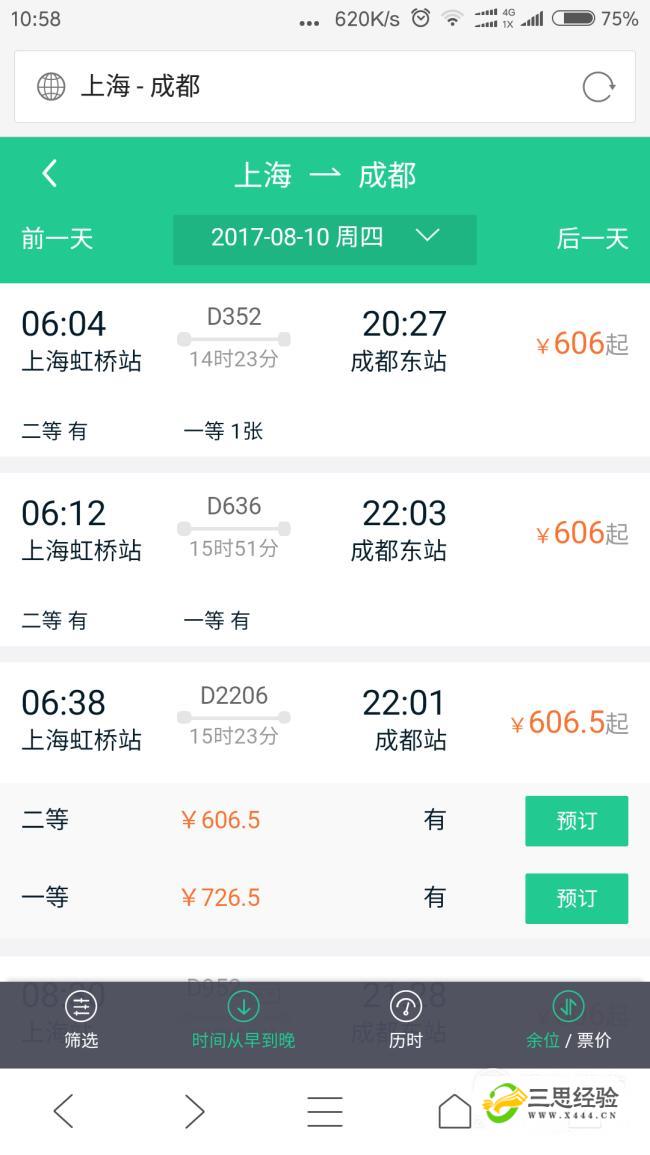Screen dimensions: 650x1155
Task: Sort by 时间从早到晚
Action: pos(243,1020)
